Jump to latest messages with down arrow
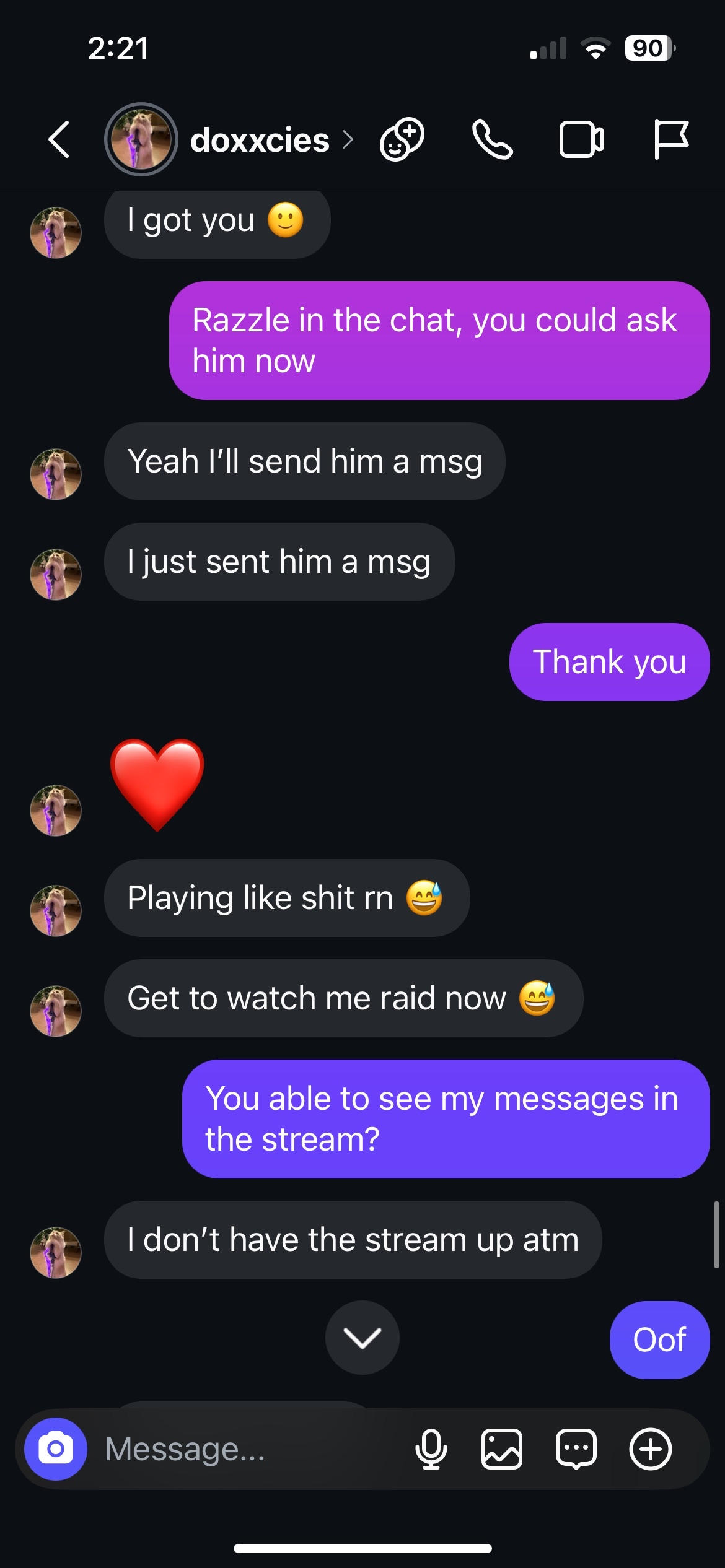 [x=362, y=1338]
